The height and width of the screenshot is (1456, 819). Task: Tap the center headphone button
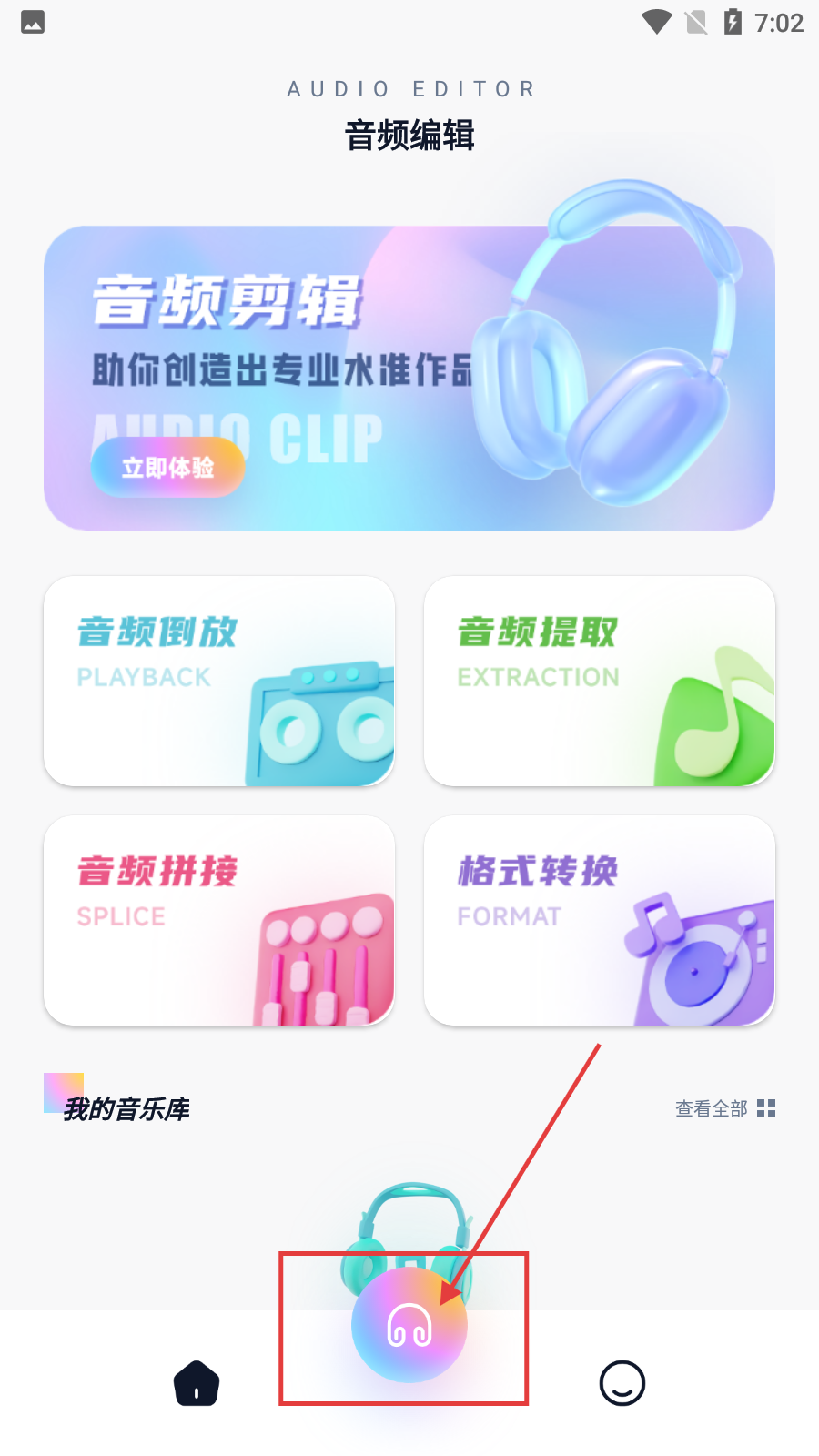point(409,1325)
